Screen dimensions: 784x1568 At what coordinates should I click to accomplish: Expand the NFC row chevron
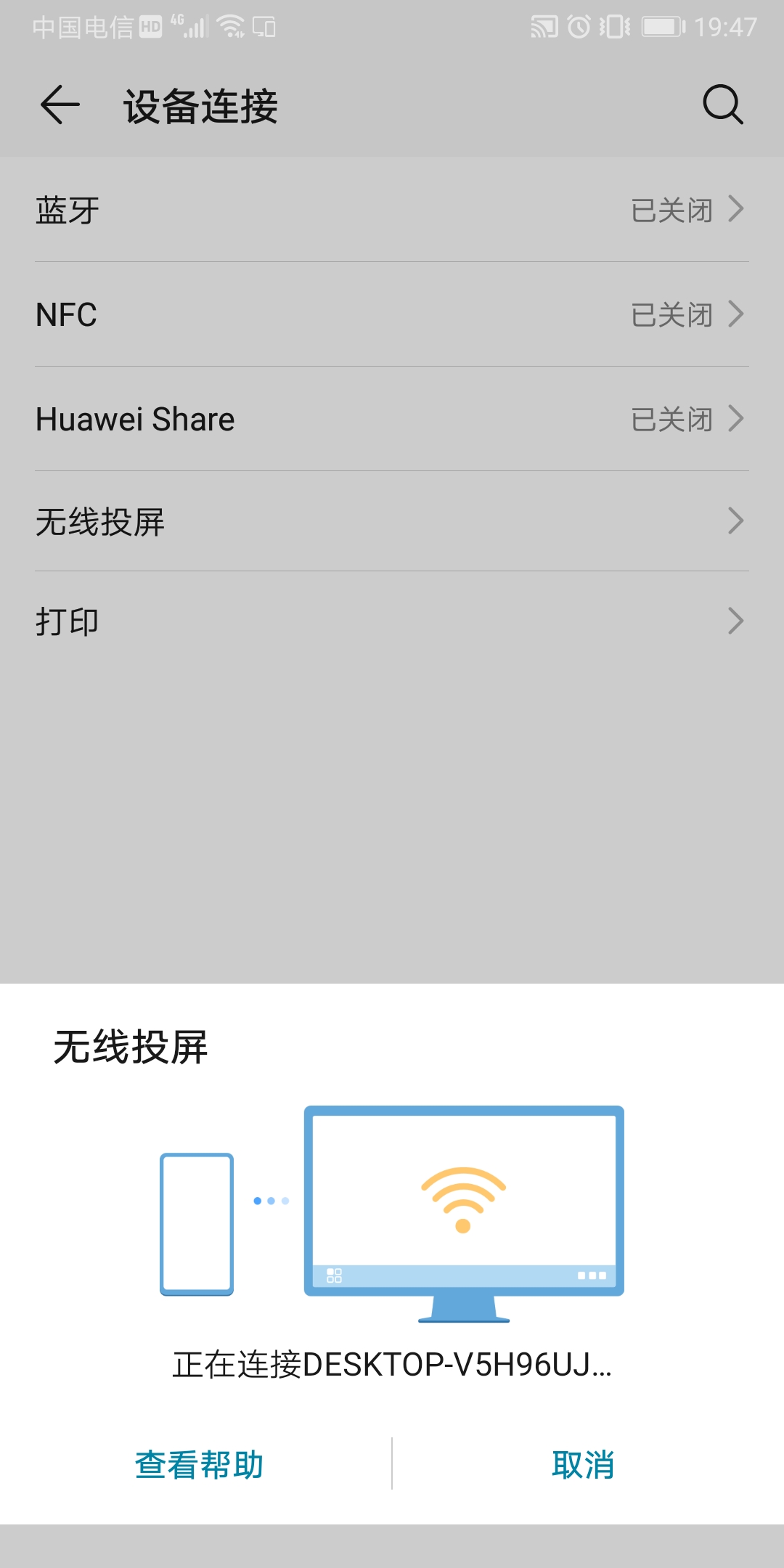[x=736, y=314]
